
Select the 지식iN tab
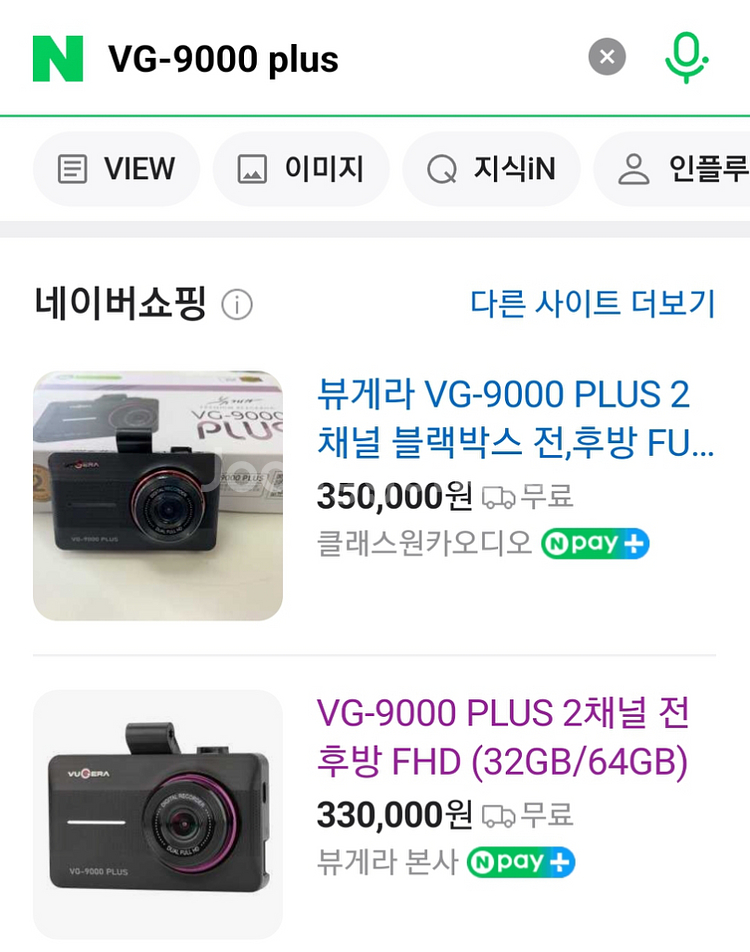pos(491,170)
